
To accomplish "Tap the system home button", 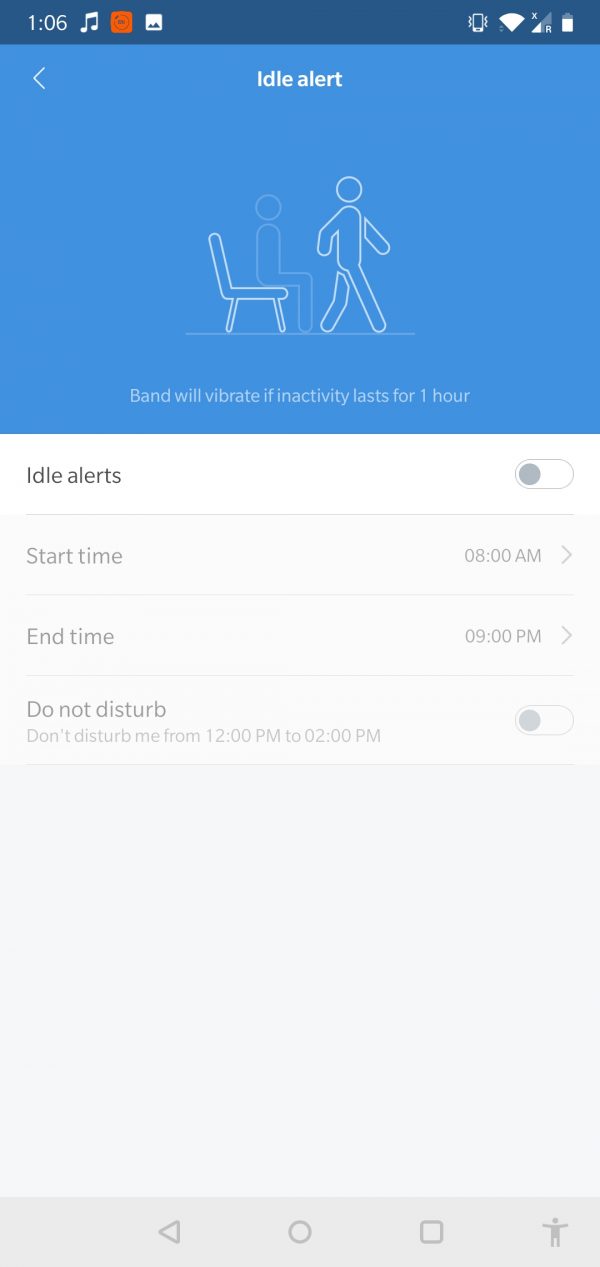I will pyautogui.click(x=299, y=1232).
